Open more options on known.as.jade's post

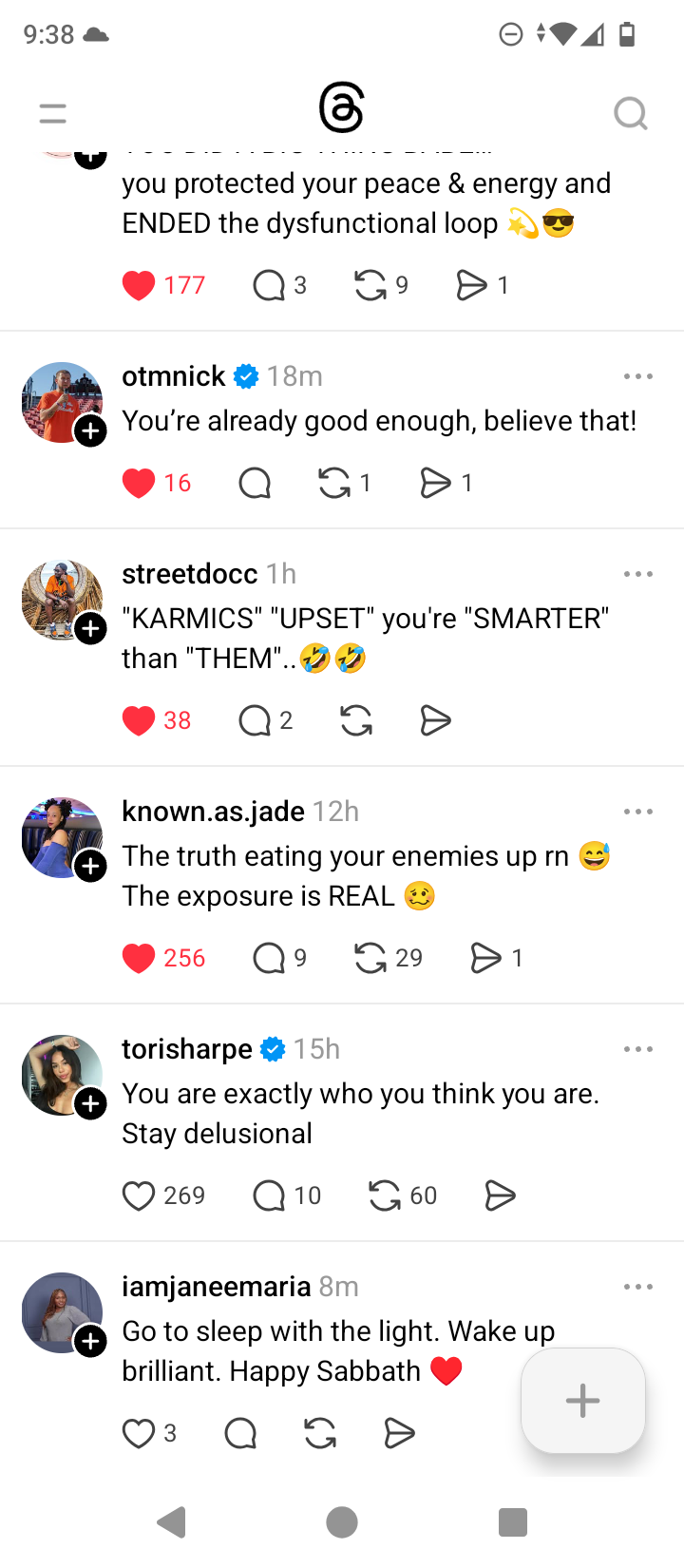pos(637,812)
